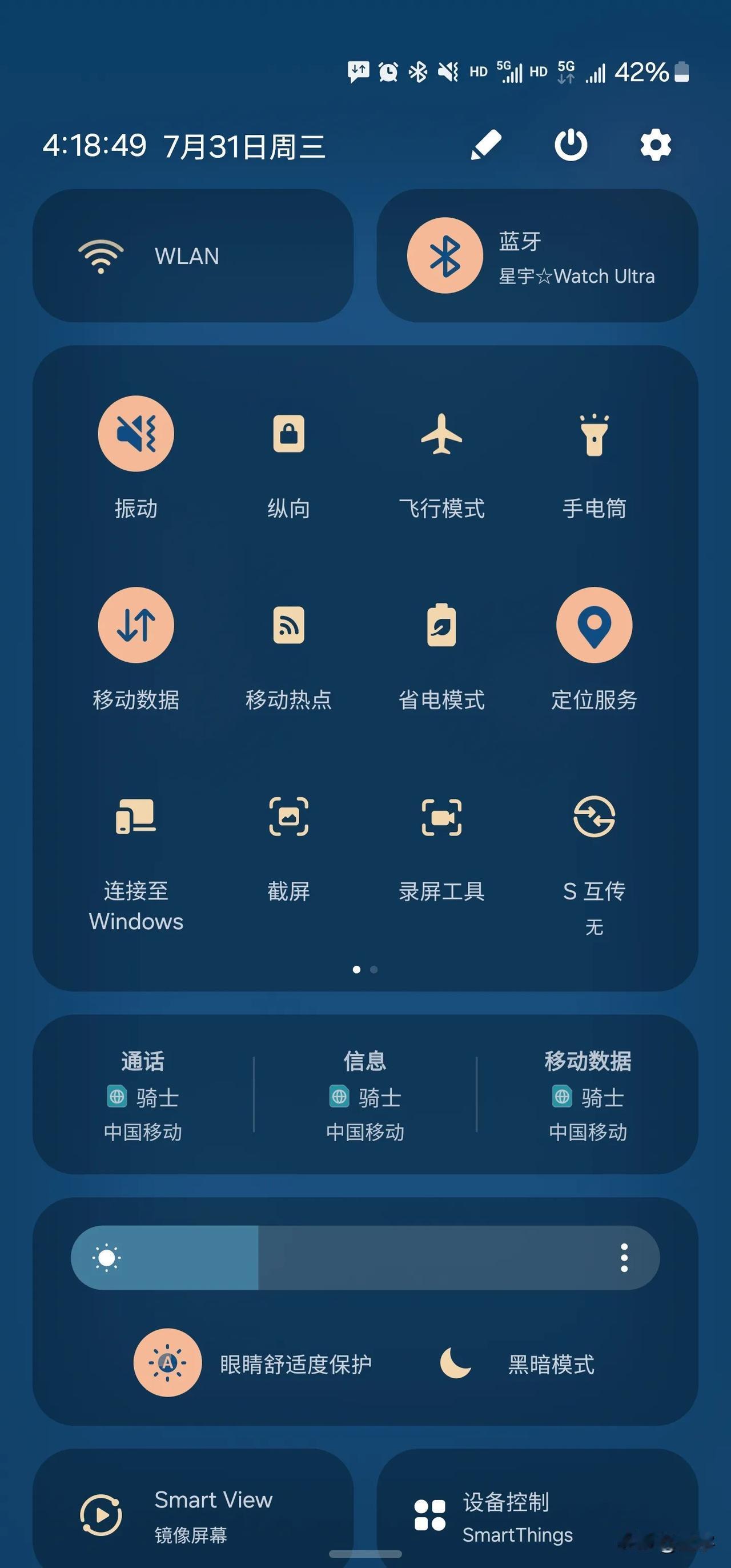
Task: Launch the 录屏工具 screen recorder
Action: click(x=442, y=819)
